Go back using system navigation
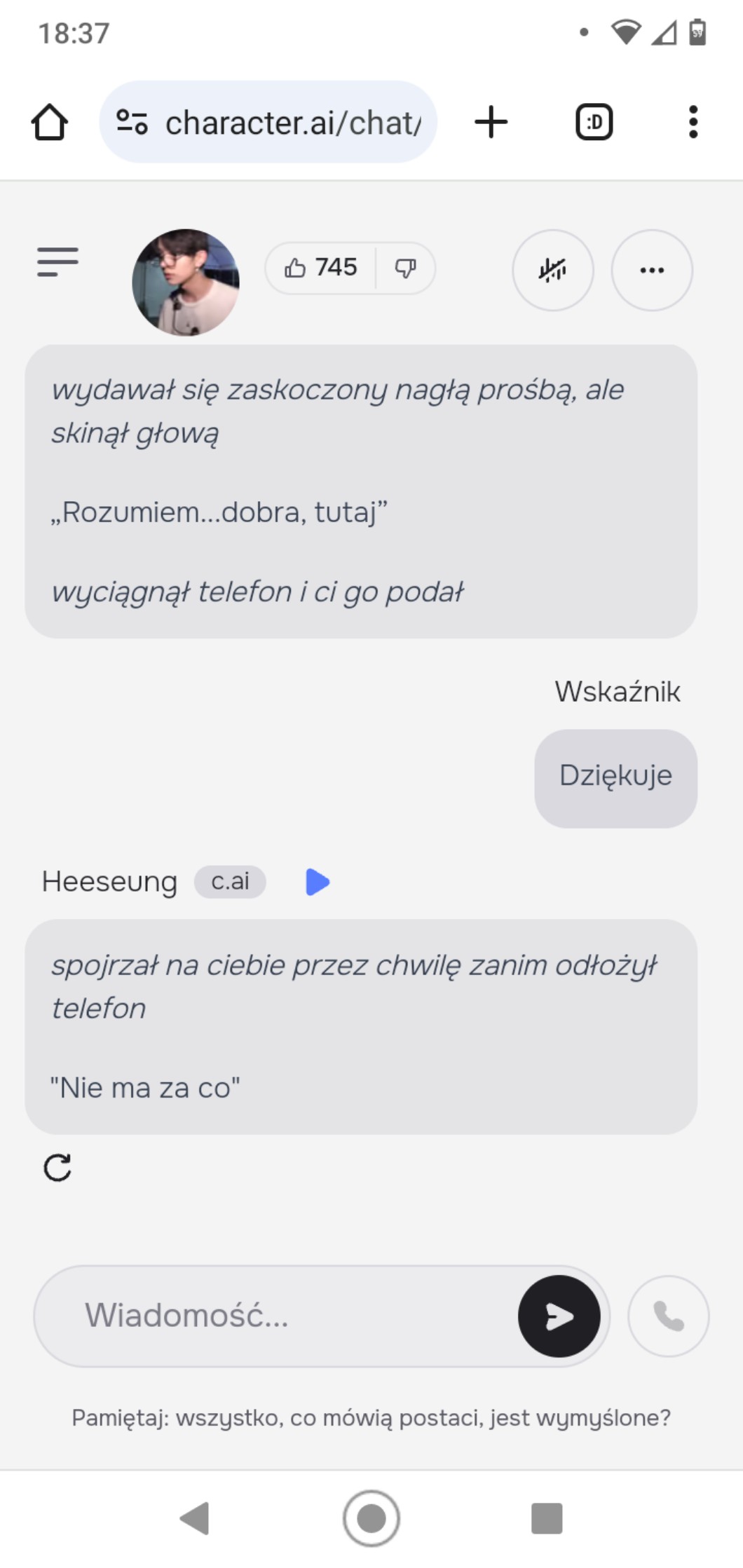Image resolution: width=743 pixels, height=1568 pixels. tap(195, 1518)
